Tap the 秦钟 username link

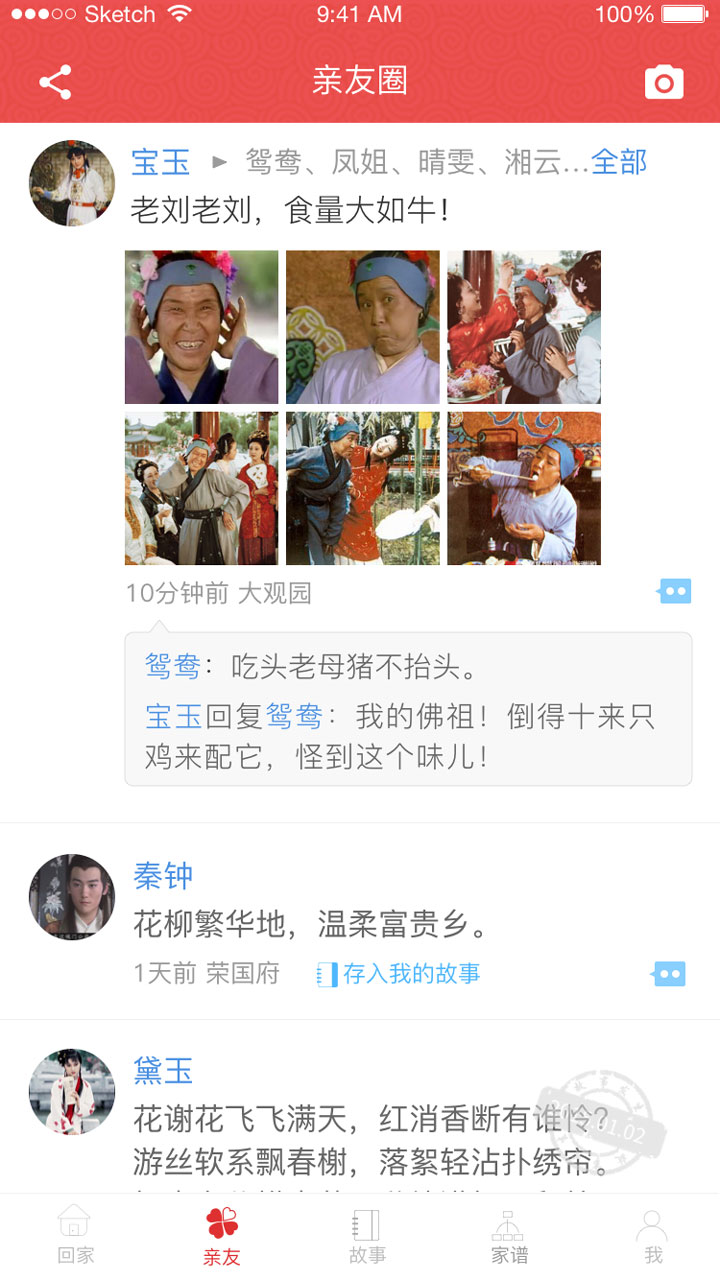[x=163, y=876]
